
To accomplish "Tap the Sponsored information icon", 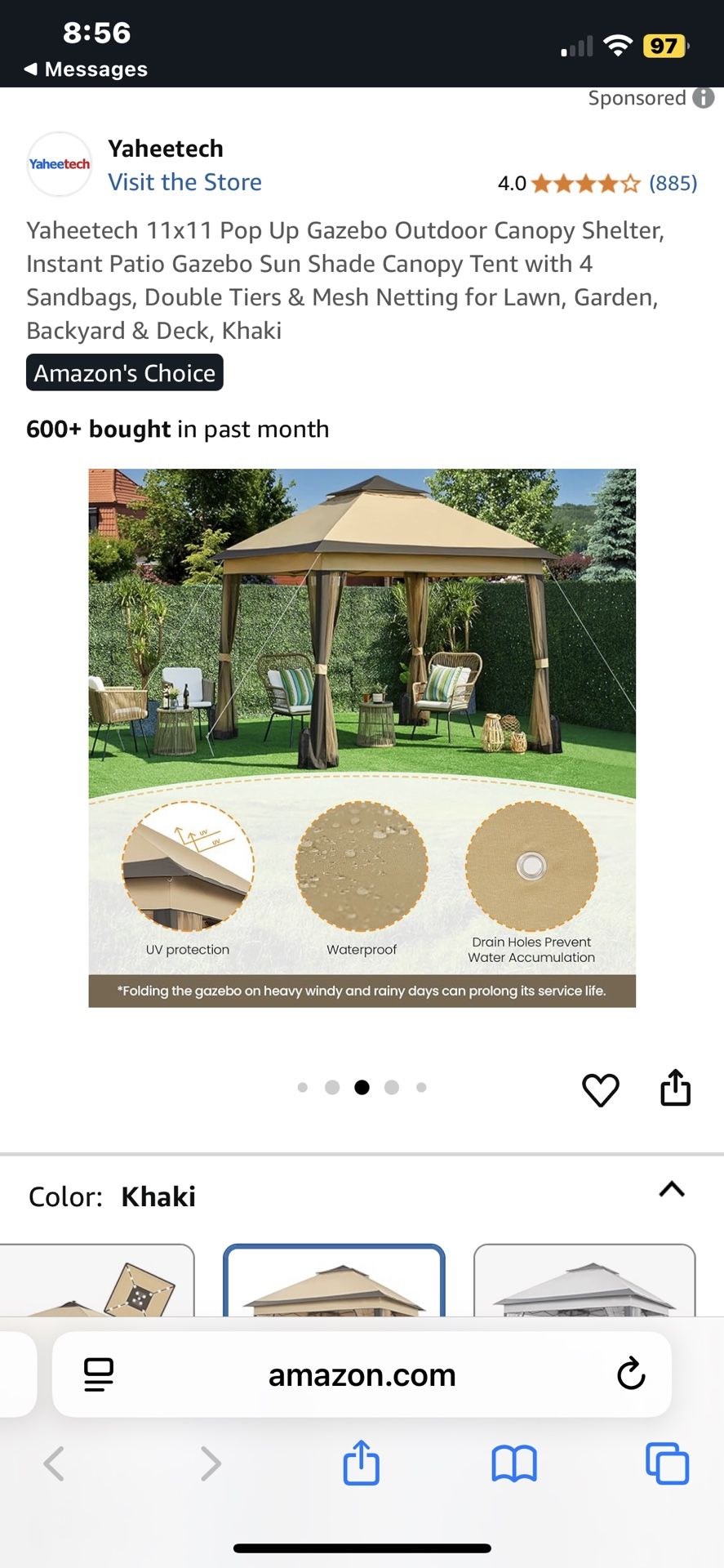I will (703, 99).
